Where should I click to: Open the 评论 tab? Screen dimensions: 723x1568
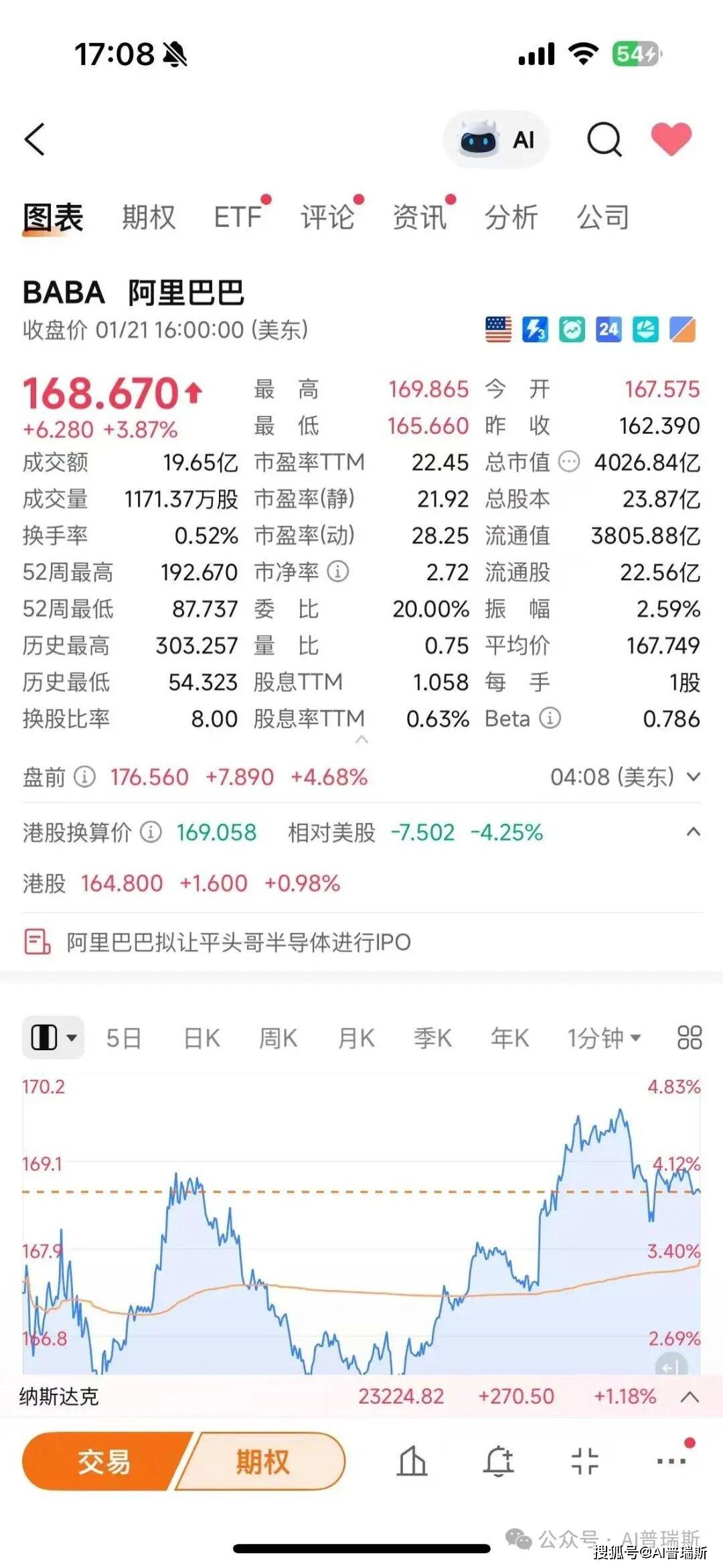click(327, 217)
